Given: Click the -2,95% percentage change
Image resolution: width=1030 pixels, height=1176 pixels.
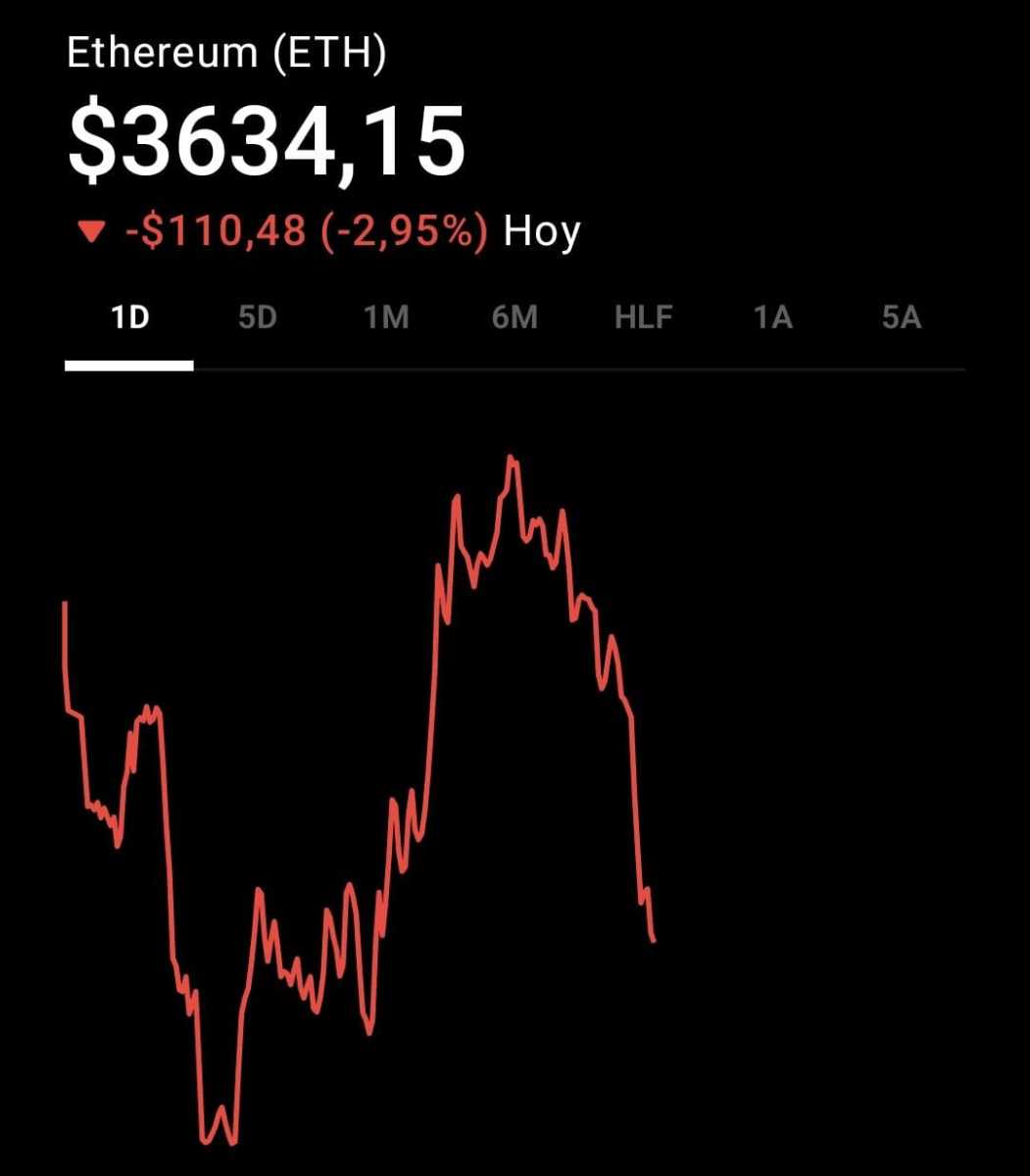Looking at the screenshot, I should coord(405,231).
